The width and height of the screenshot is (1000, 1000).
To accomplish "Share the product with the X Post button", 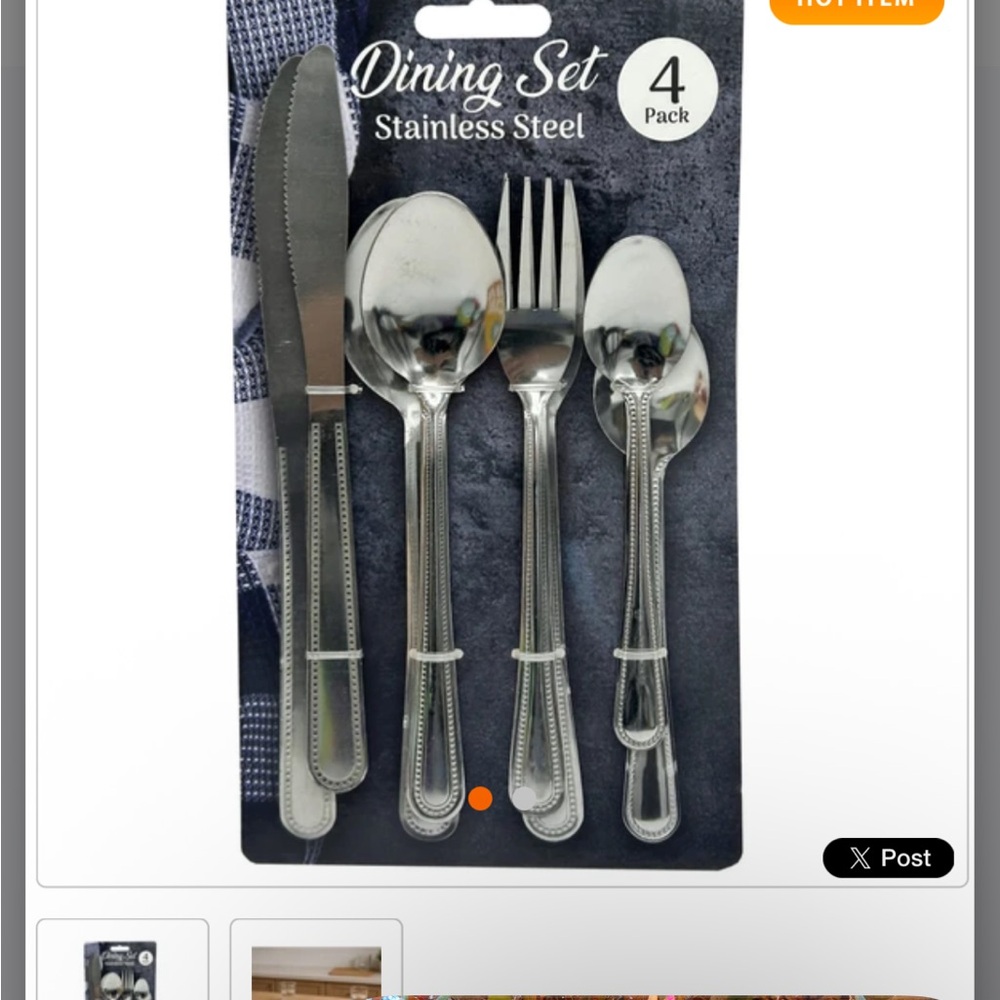I will (888, 858).
